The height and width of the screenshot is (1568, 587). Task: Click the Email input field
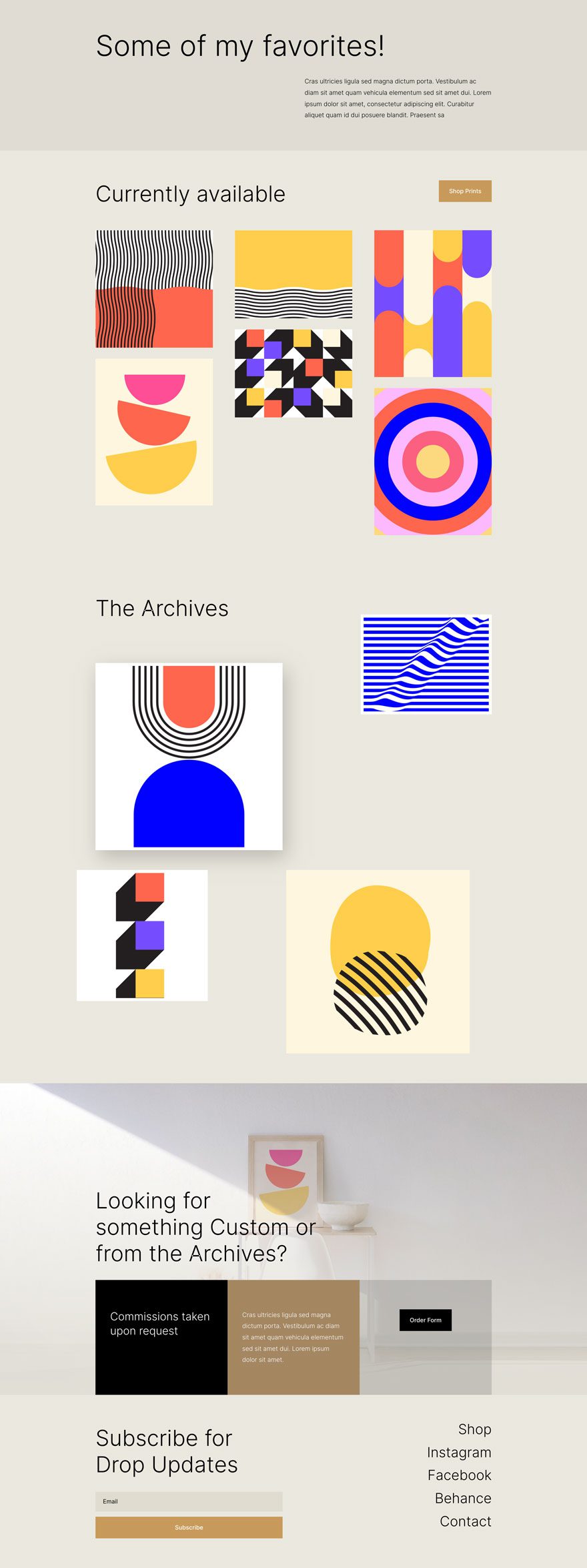click(189, 1501)
